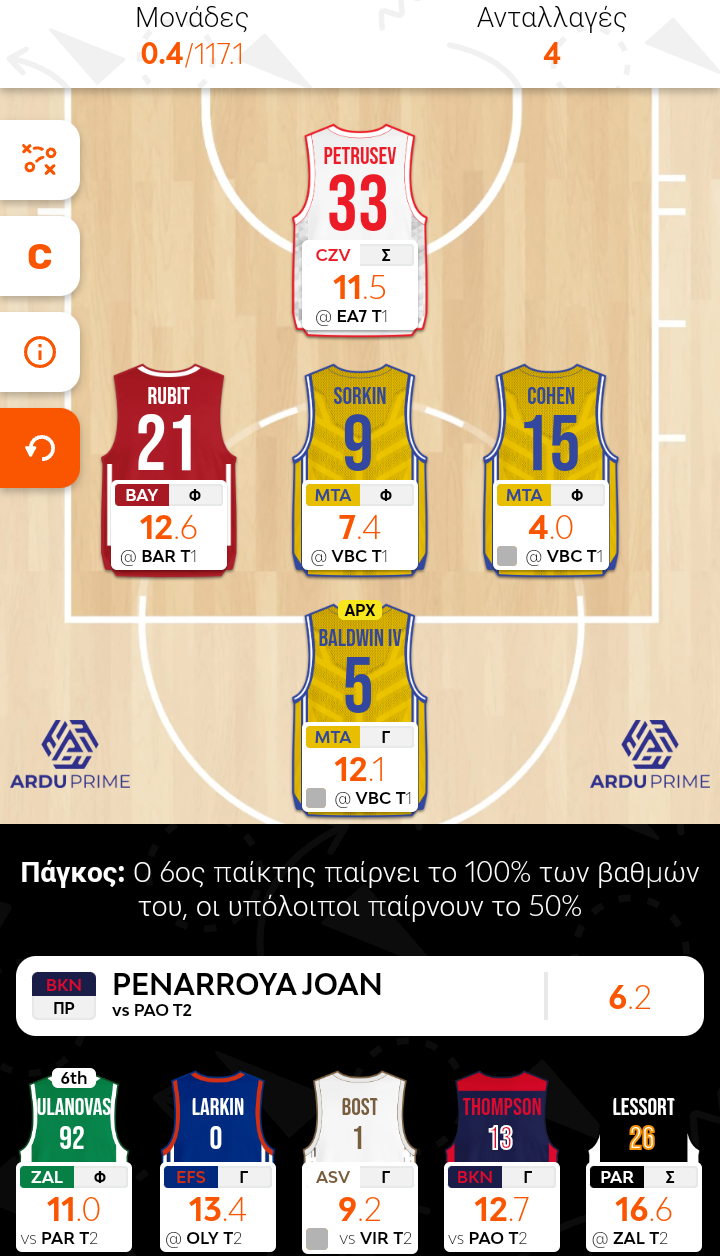Image resolution: width=720 pixels, height=1256 pixels.
Task: Tap the captain C button
Action: (39, 256)
